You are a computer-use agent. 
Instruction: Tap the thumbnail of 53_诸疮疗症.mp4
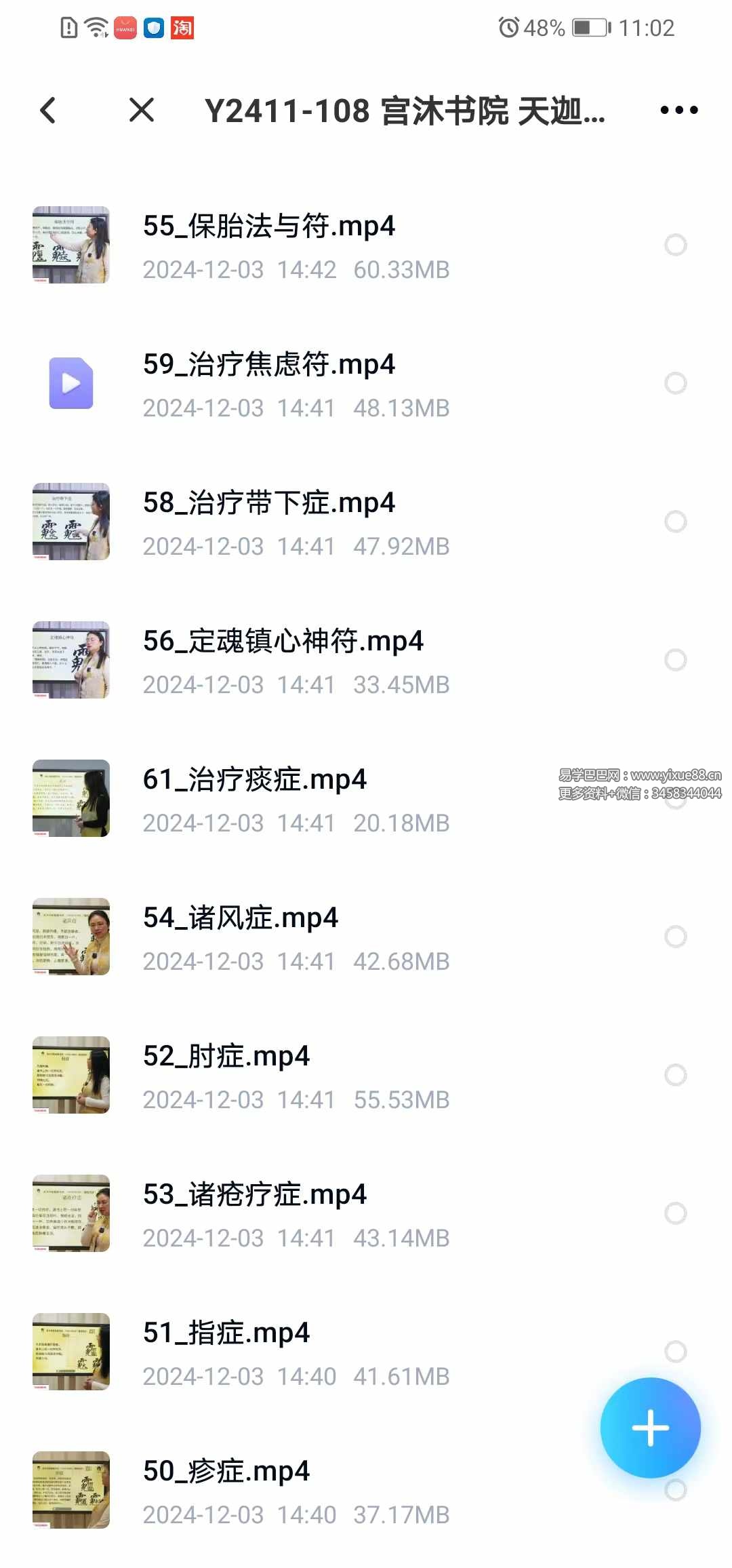71,1214
